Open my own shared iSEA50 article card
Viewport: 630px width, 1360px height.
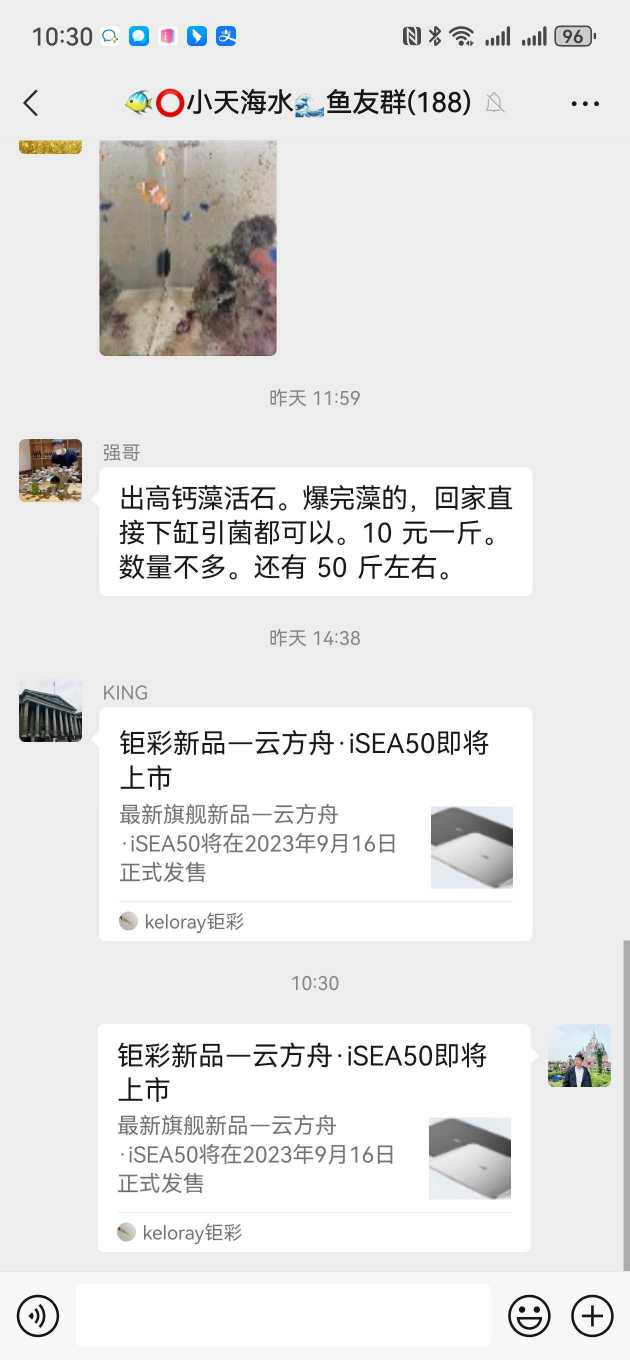click(x=313, y=1137)
